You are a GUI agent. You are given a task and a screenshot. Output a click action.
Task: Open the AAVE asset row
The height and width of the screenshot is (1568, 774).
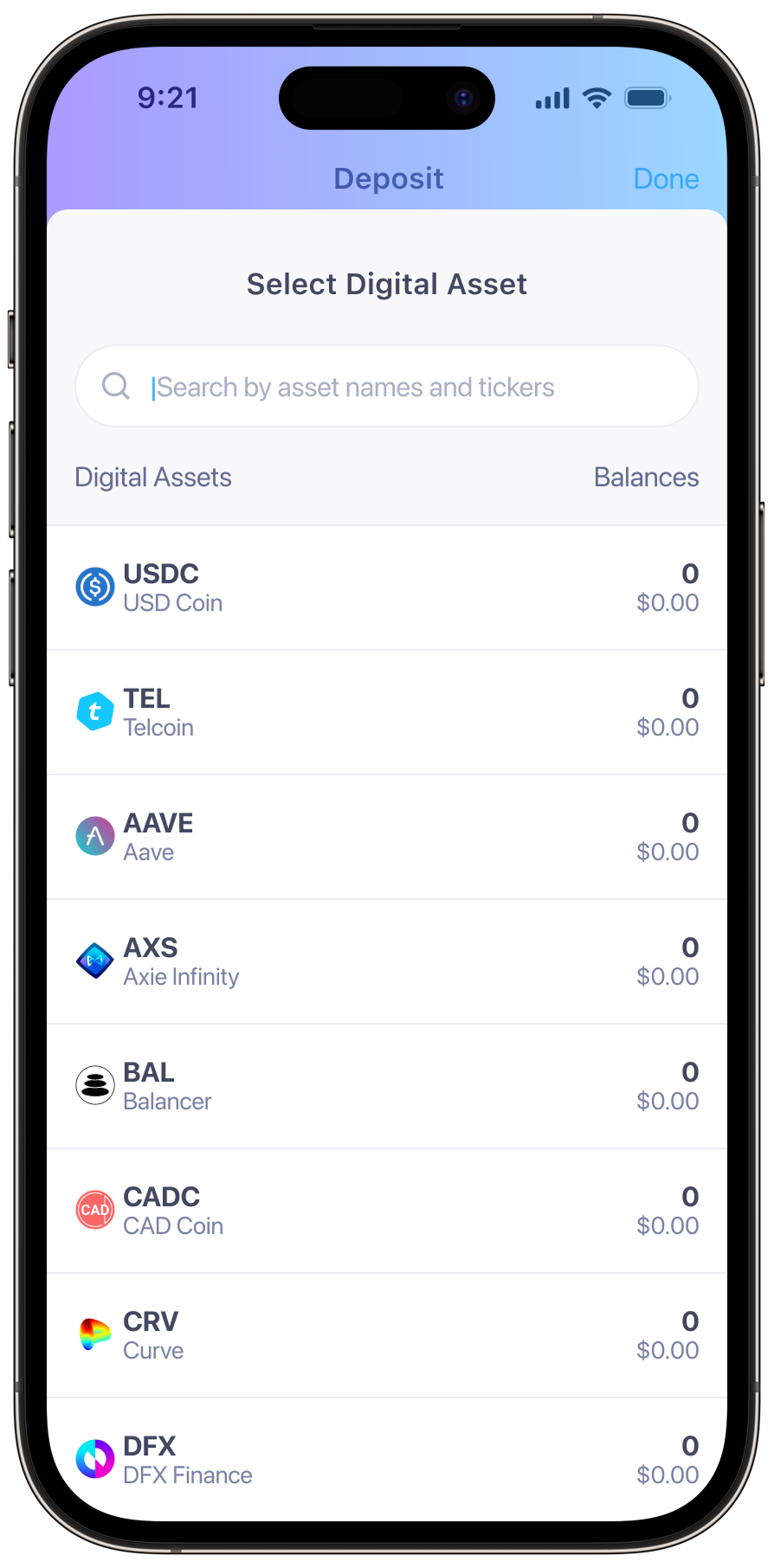click(x=387, y=837)
